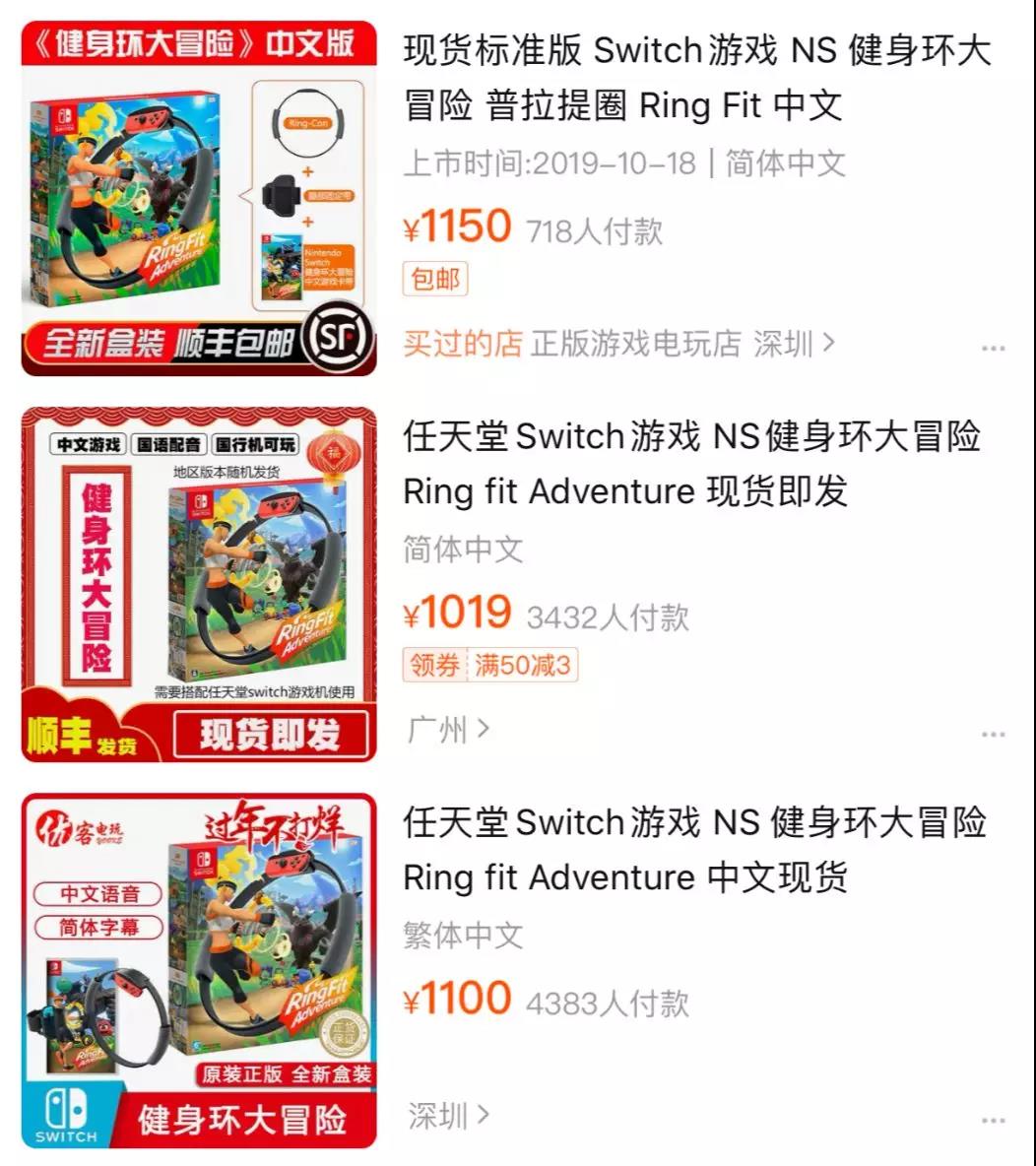Open more options for the ¥1100 listing

993,1121
